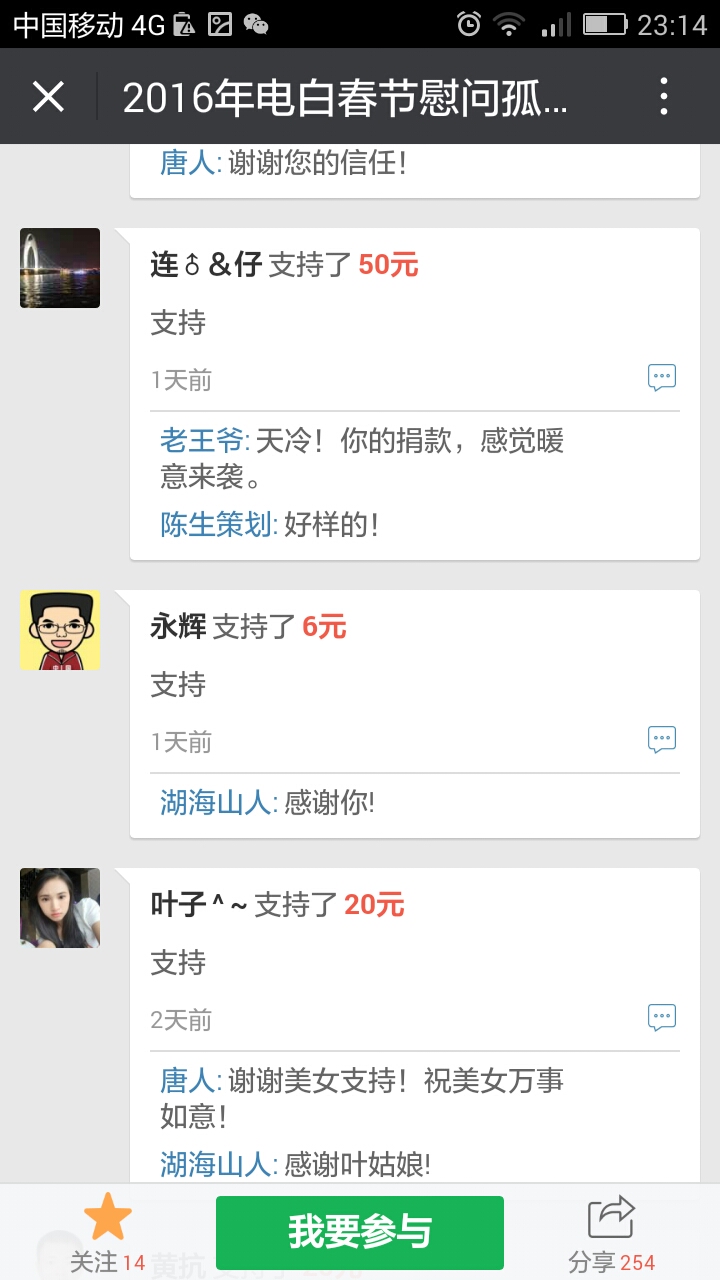Screen dimensions: 720x1280
Task: View 连♂&仔's profile picture
Action: pyautogui.click(x=60, y=268)
